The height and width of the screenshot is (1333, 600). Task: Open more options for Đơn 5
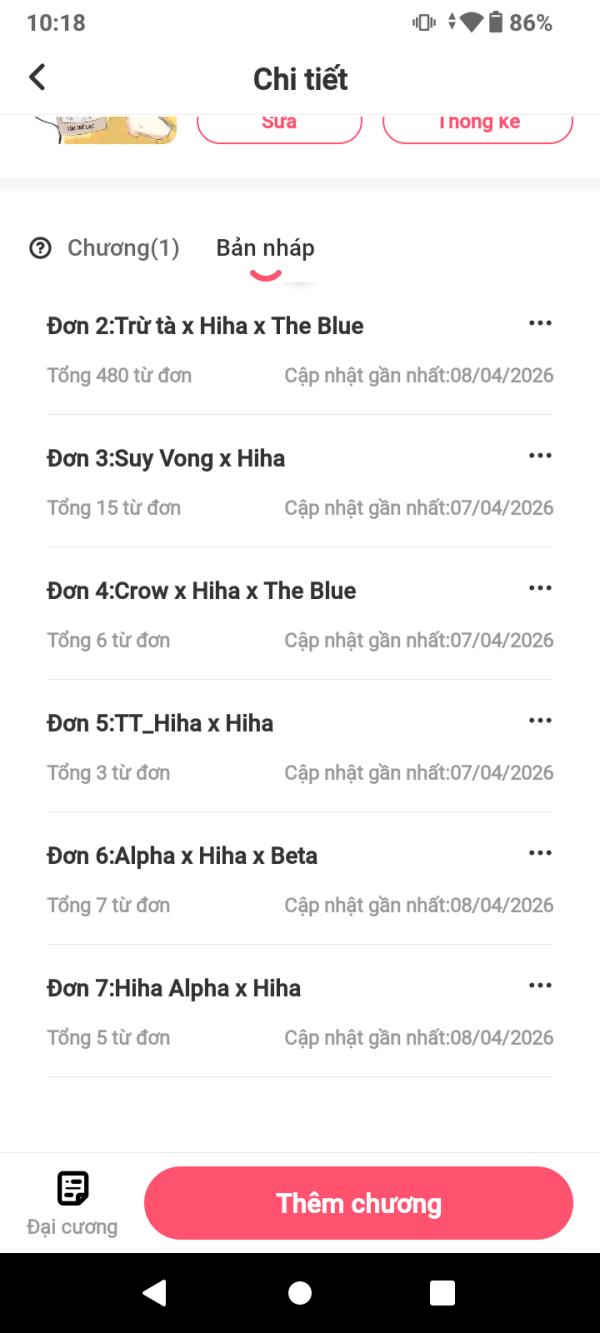click(540, 721)
